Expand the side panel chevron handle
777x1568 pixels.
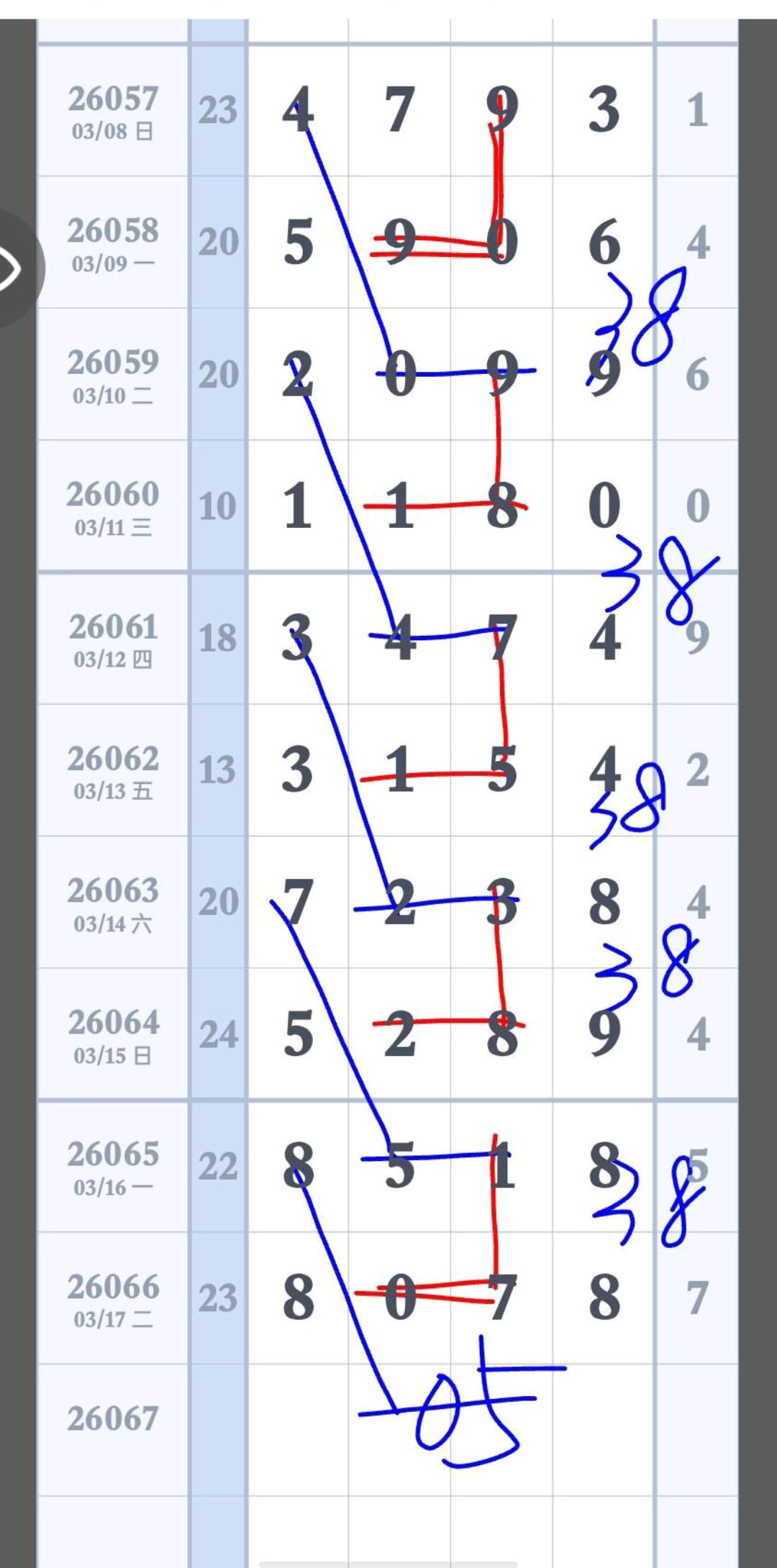tap(14, 269)
